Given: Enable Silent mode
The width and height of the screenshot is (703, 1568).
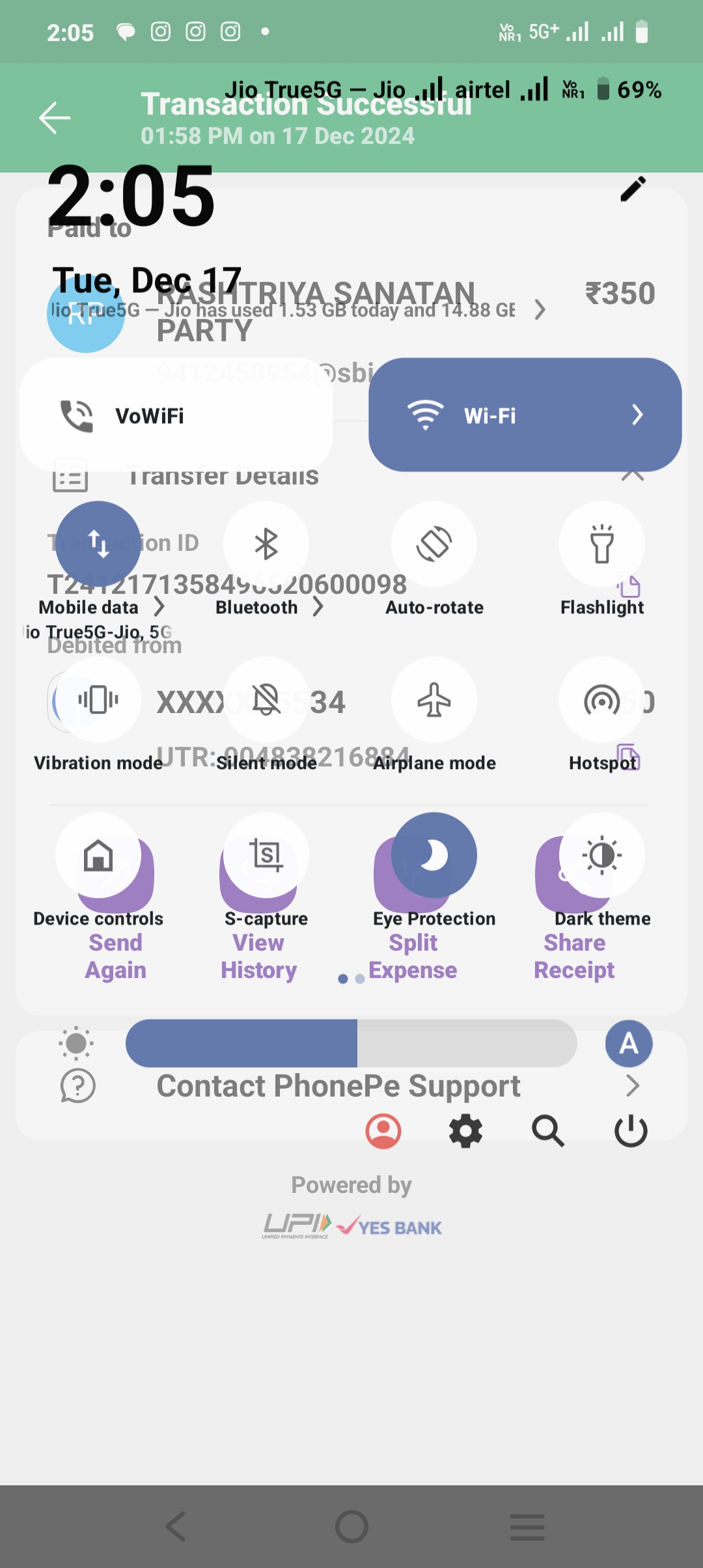Looking at the screenshot, I should click(x=266, y=699).
